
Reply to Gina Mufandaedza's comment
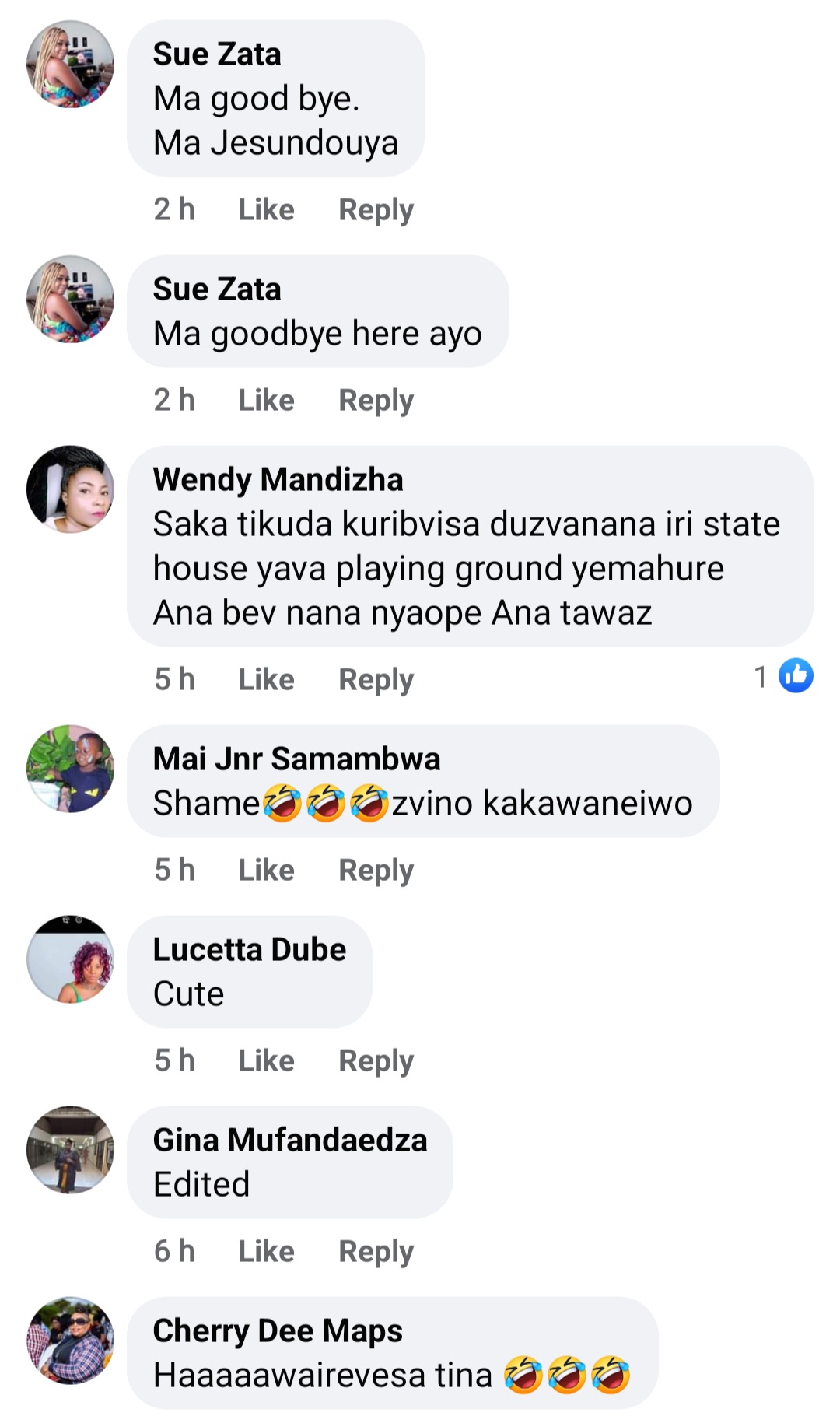click(376, 1251)
